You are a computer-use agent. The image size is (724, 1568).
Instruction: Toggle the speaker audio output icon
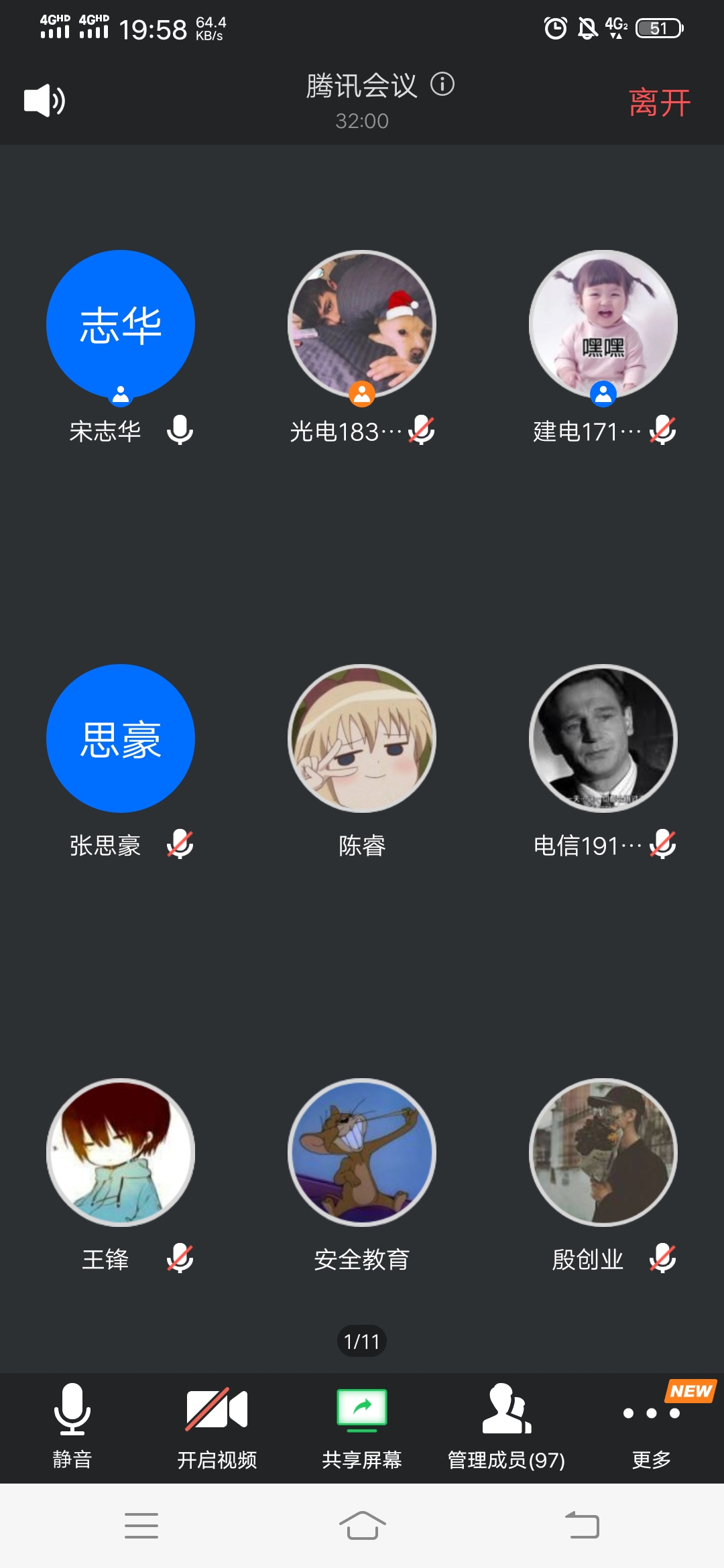(44, 101)
